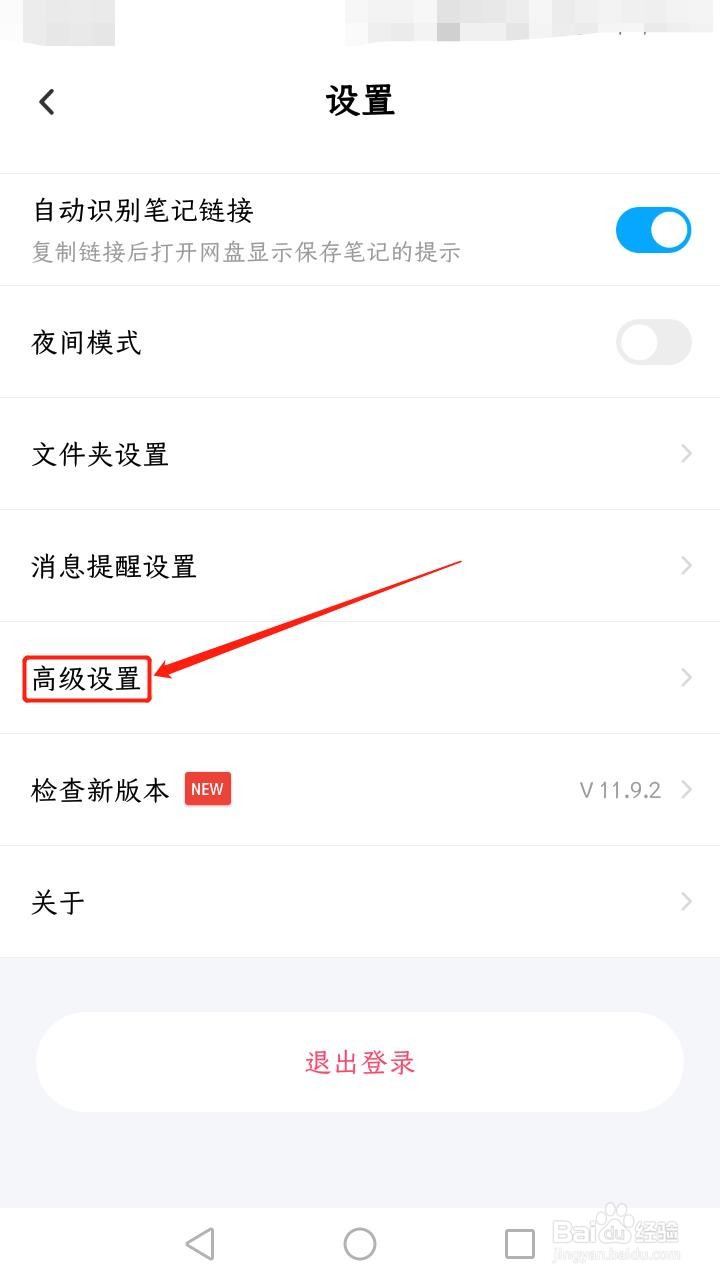Open 消息提醒设置 notification settings
720x1280 pixels.
pyautogui.click(x=360, y=566)
